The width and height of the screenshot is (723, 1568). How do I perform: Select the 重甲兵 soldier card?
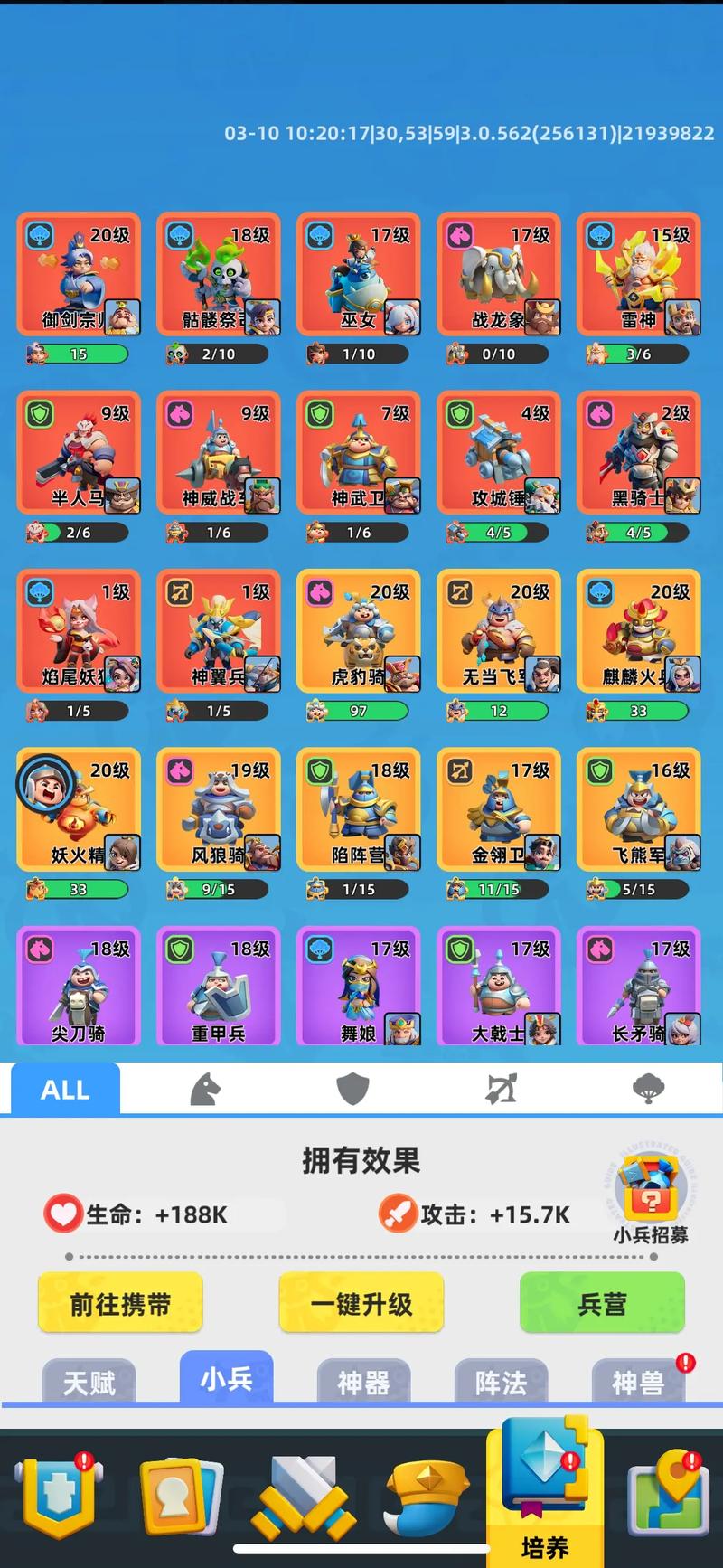219,987
